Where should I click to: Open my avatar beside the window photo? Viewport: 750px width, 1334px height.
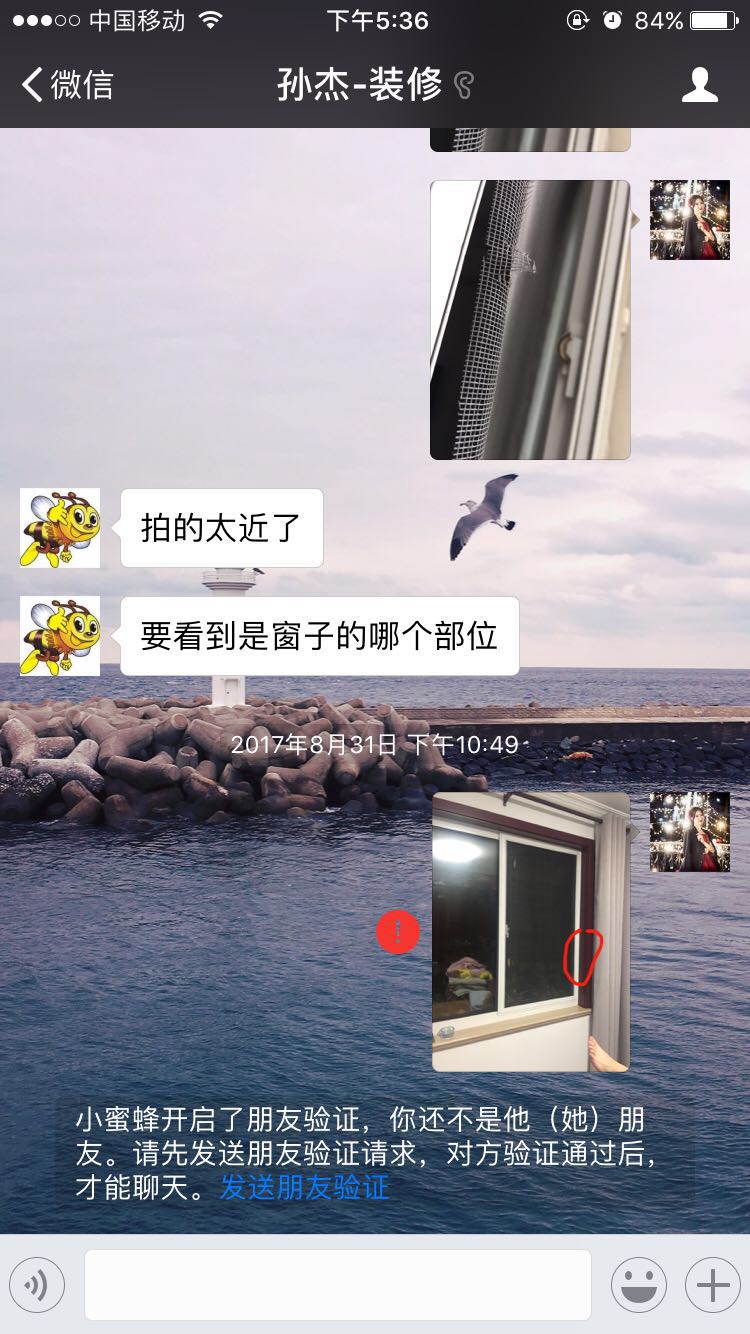click(690, 832)
